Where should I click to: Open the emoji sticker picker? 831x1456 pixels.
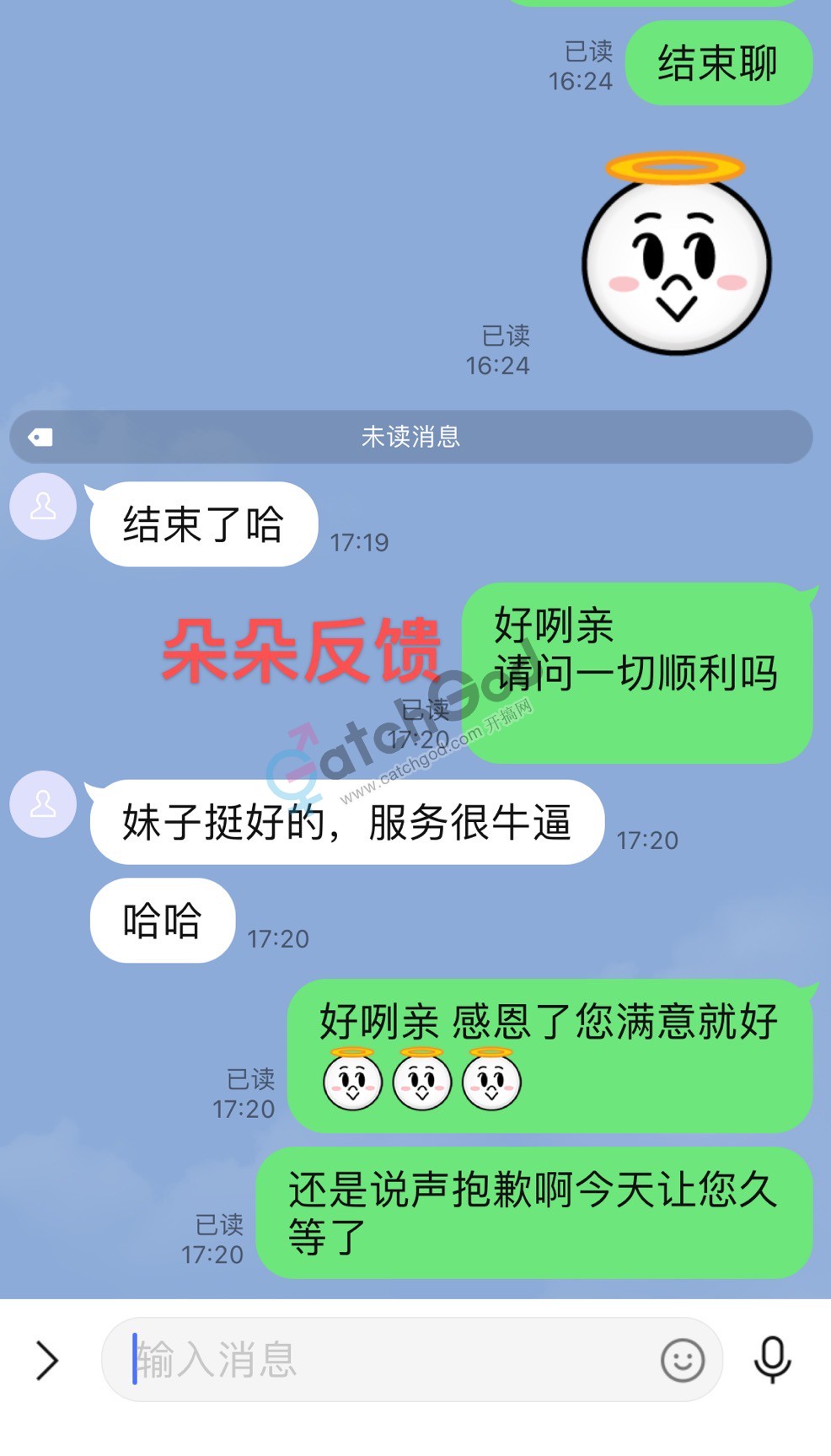pos(682,1360)
